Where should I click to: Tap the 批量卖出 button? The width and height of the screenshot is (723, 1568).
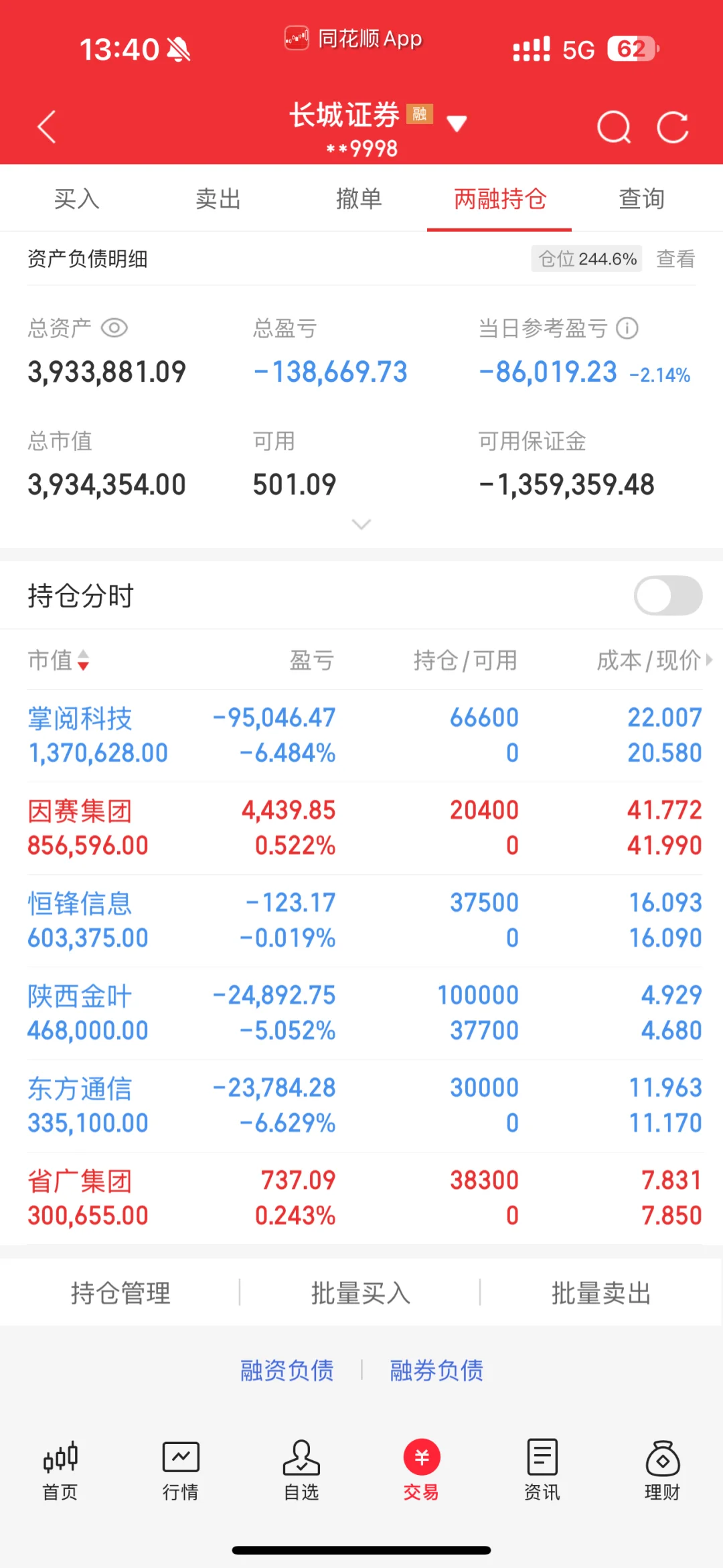tap(601, 1293)
